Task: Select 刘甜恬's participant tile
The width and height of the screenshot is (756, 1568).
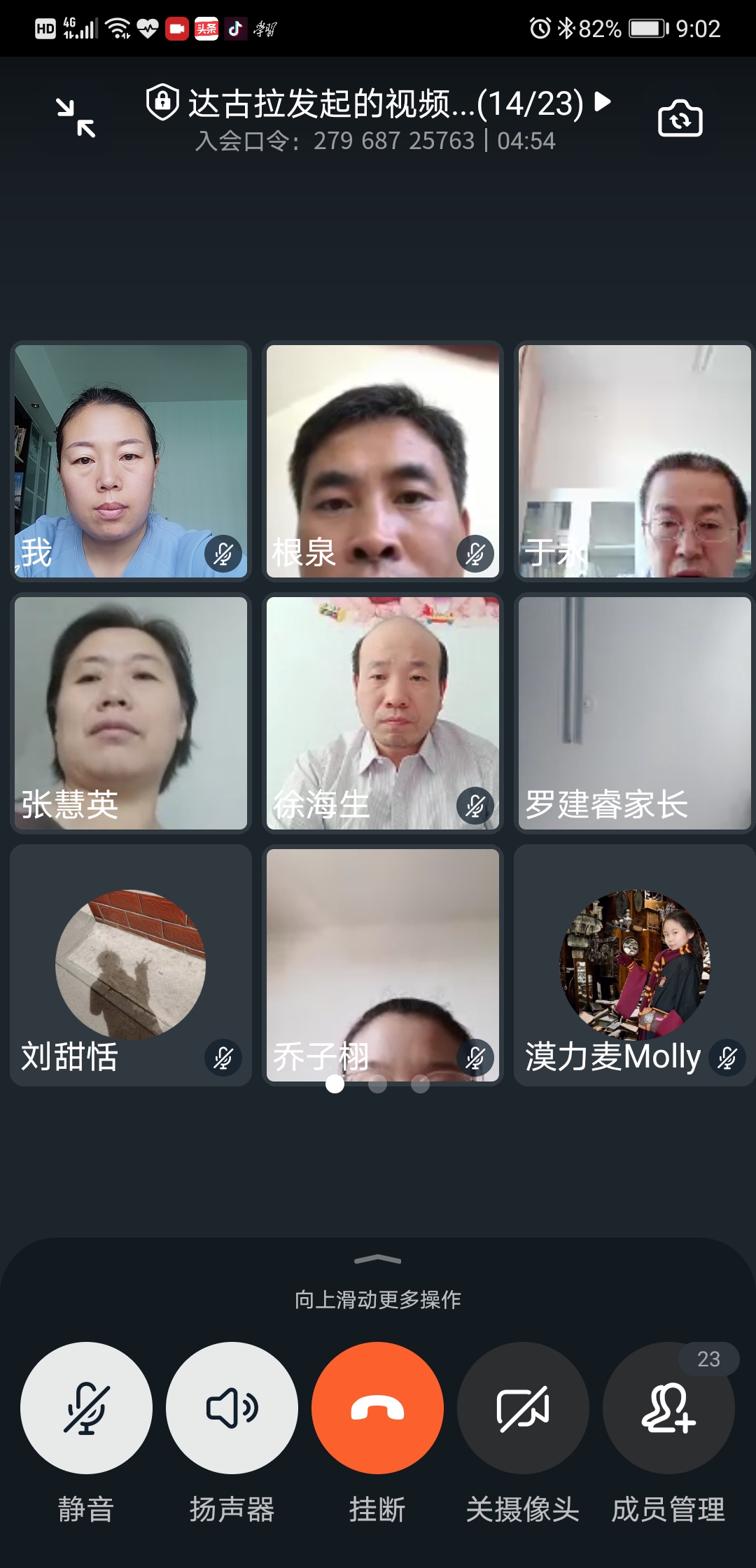Action: point(131,965)
